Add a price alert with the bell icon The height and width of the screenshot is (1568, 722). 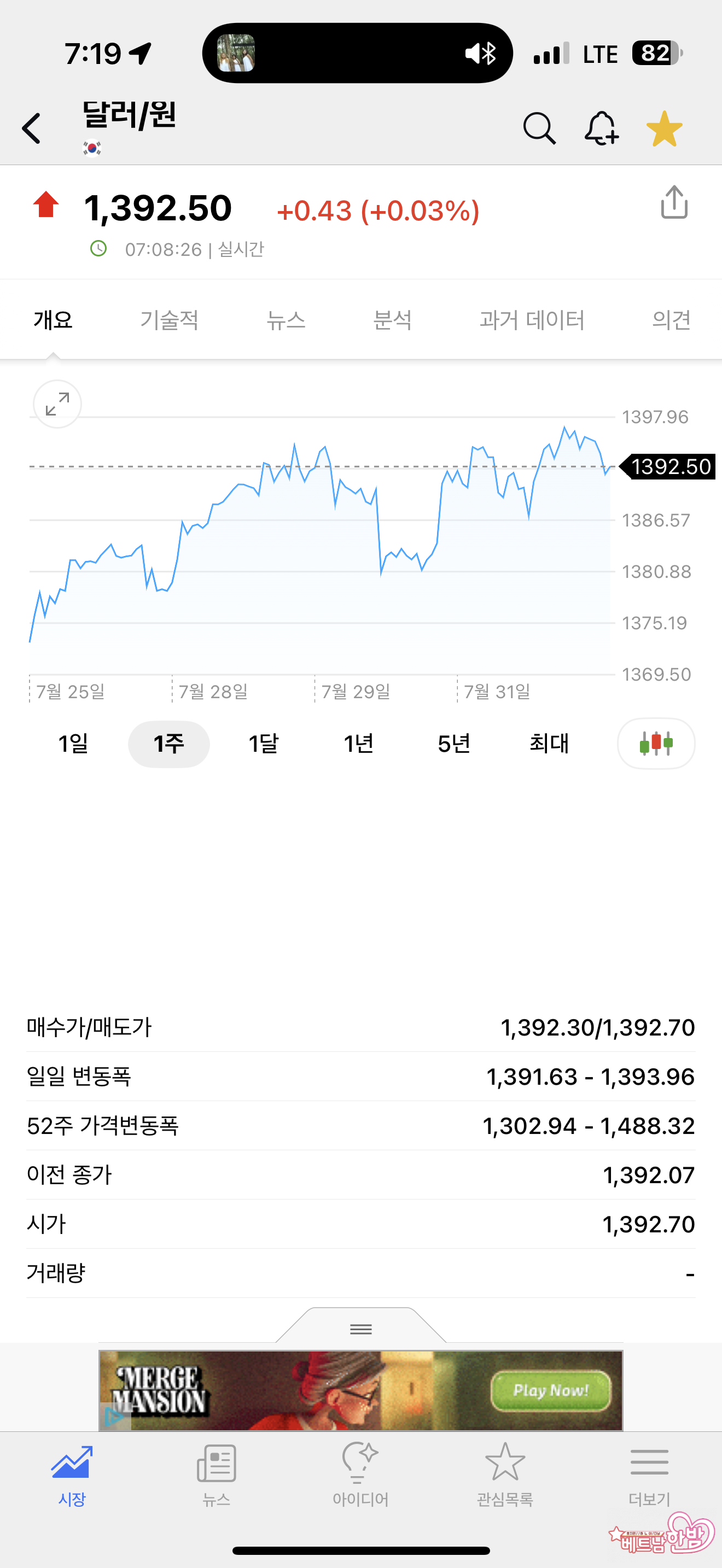[x=602, y=128]
